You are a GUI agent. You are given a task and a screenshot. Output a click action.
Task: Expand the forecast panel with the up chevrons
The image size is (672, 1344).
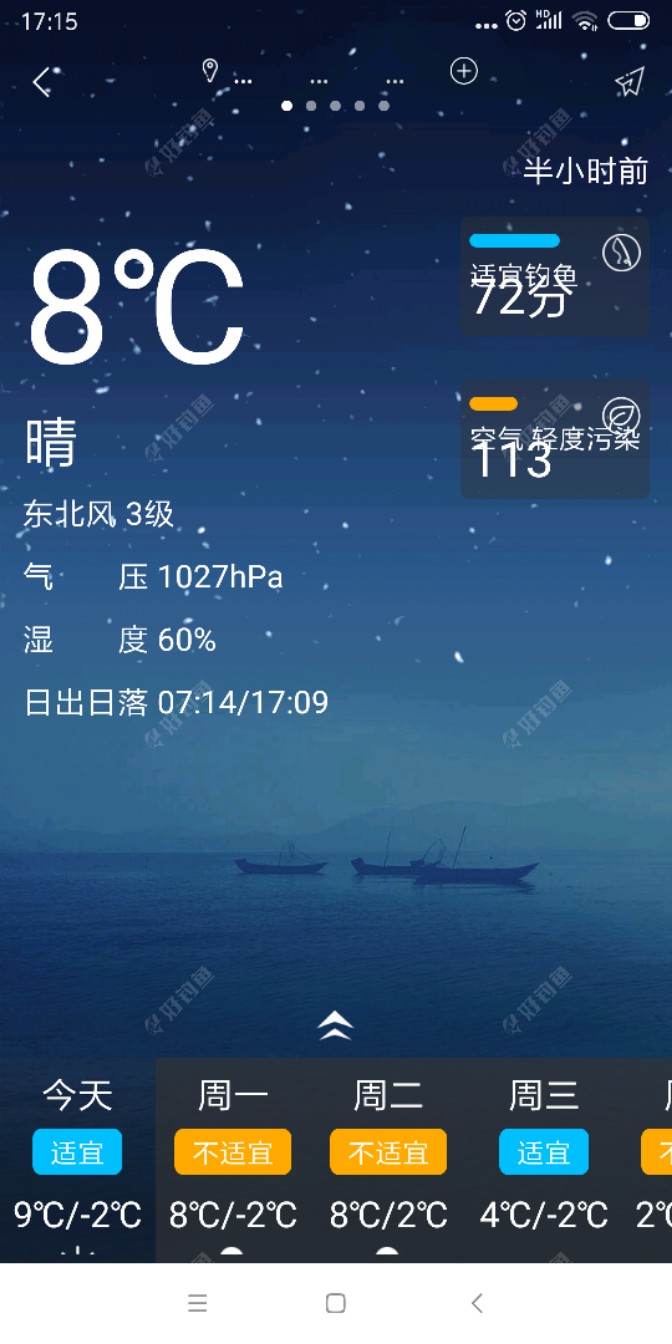pyautogui.click(x=336, y=1025)
